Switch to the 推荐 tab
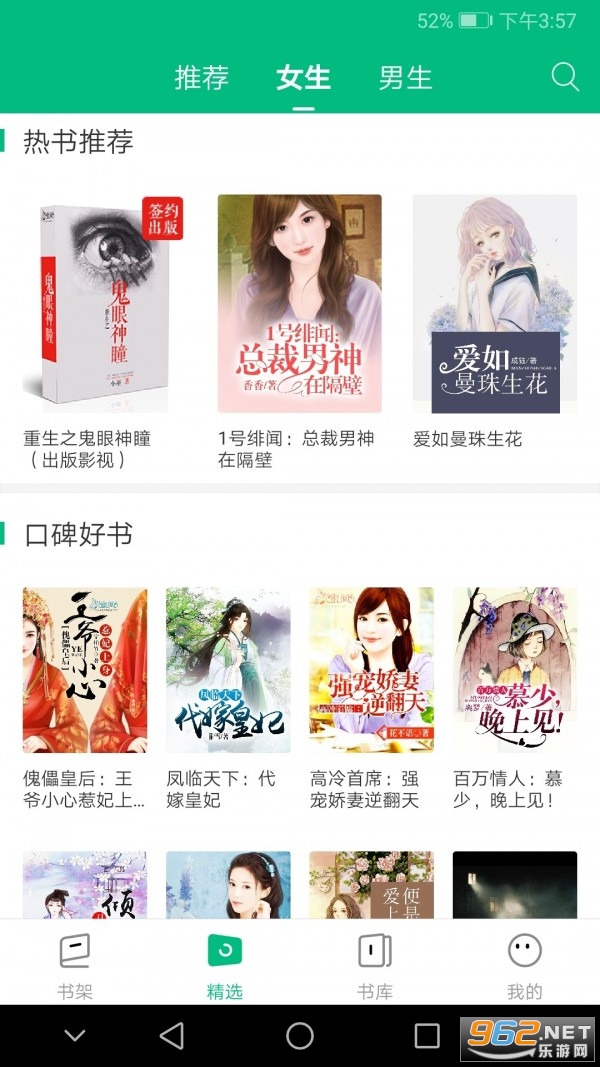 (201, 77)
